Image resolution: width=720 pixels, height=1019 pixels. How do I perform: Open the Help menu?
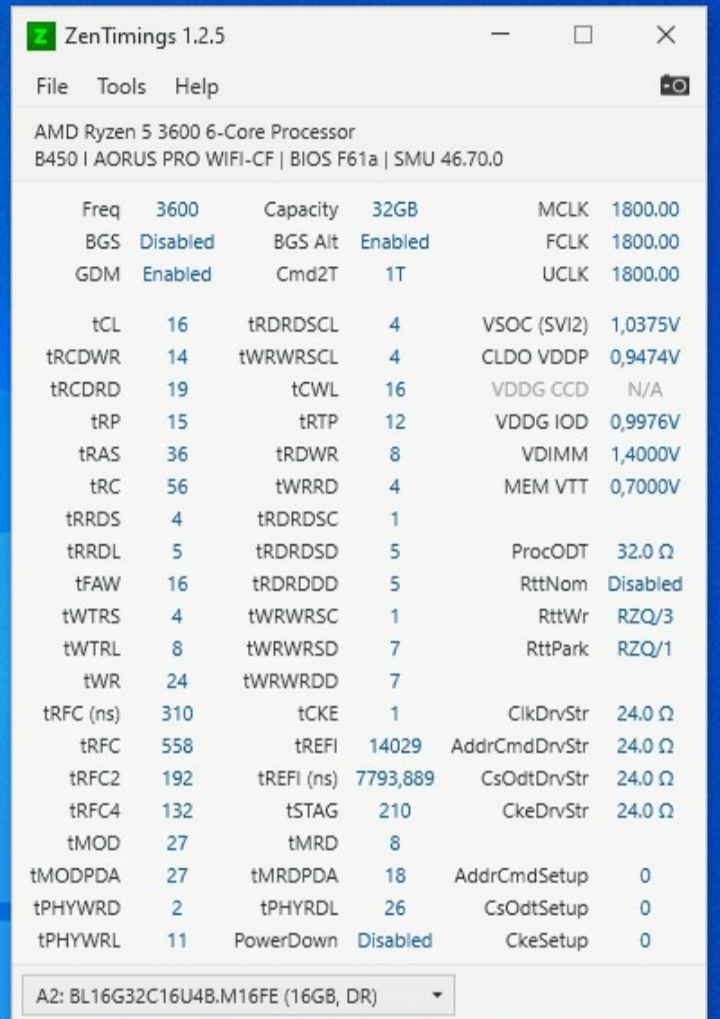196,87
